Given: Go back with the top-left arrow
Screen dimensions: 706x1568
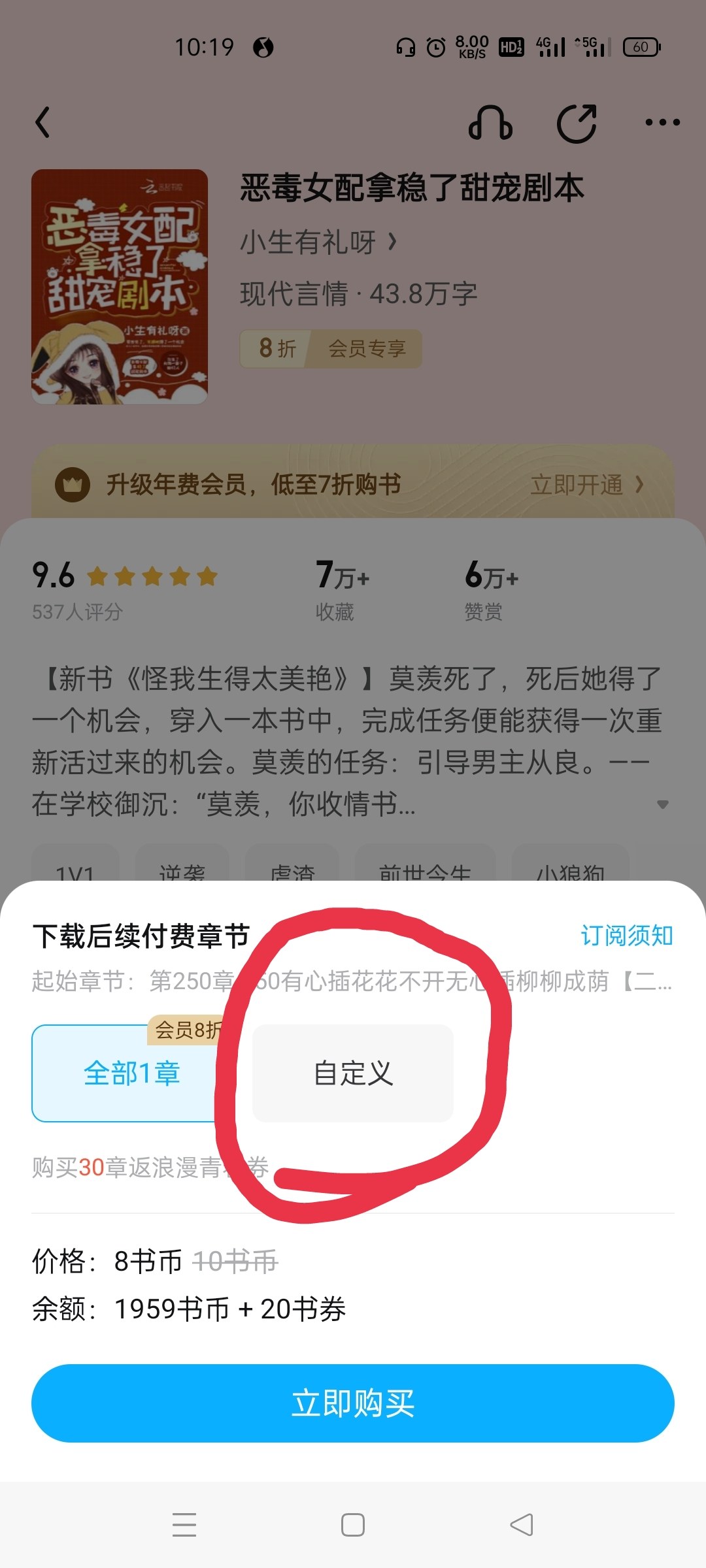Looking at the screenshot, I should pyautogui.click(x=42, y=122).
